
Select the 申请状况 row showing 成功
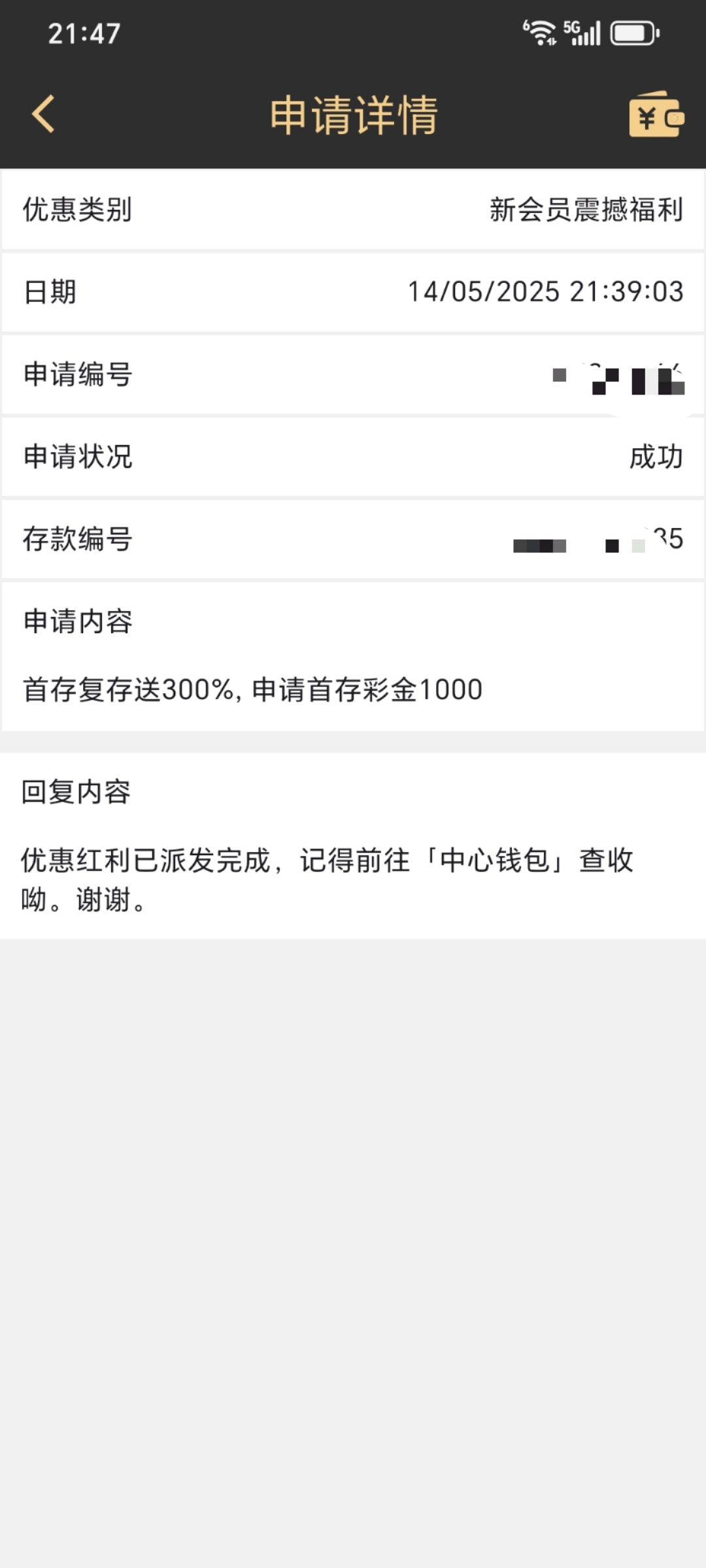point(353,457)
